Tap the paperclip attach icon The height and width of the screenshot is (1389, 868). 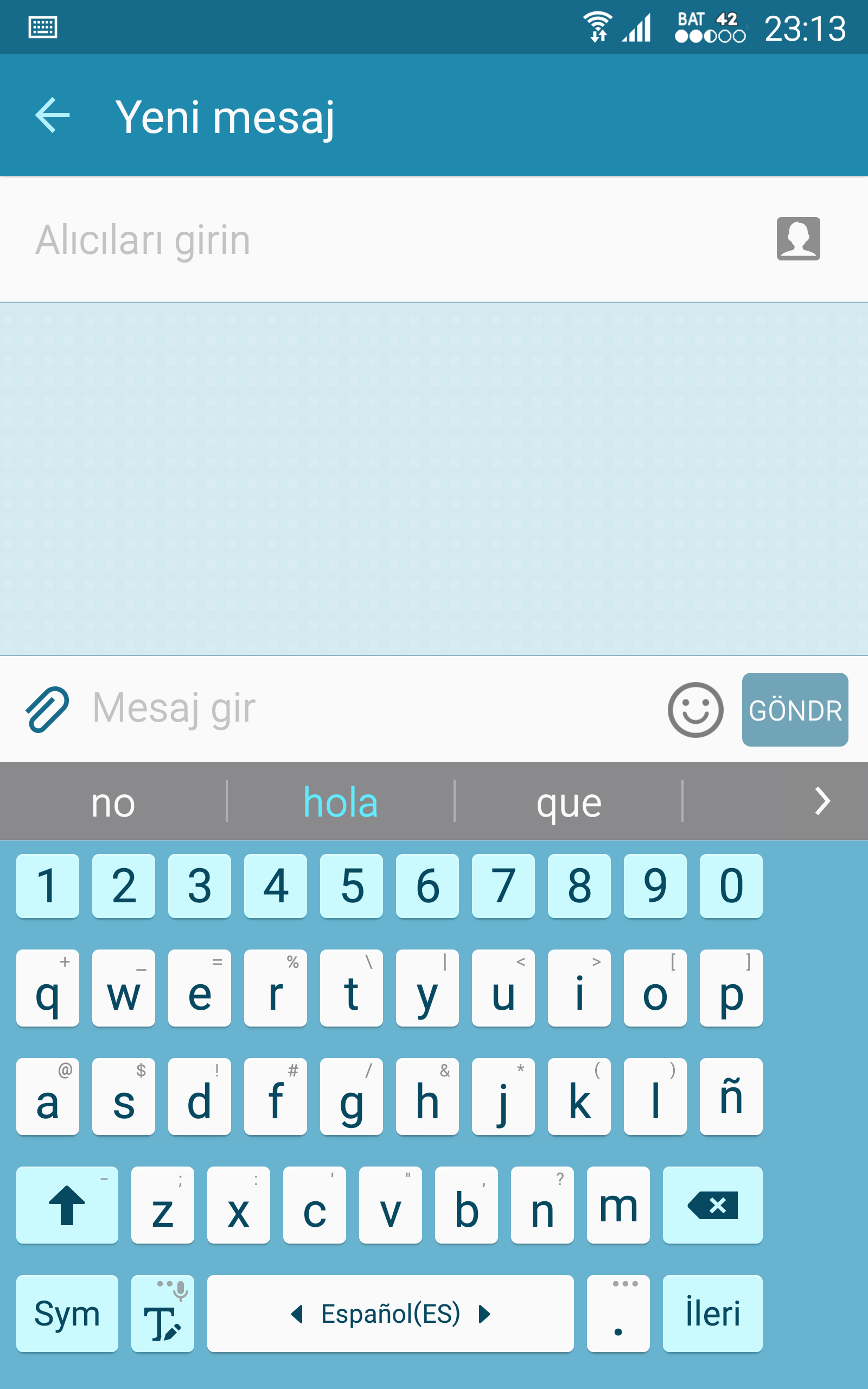(x=48, y=710)
